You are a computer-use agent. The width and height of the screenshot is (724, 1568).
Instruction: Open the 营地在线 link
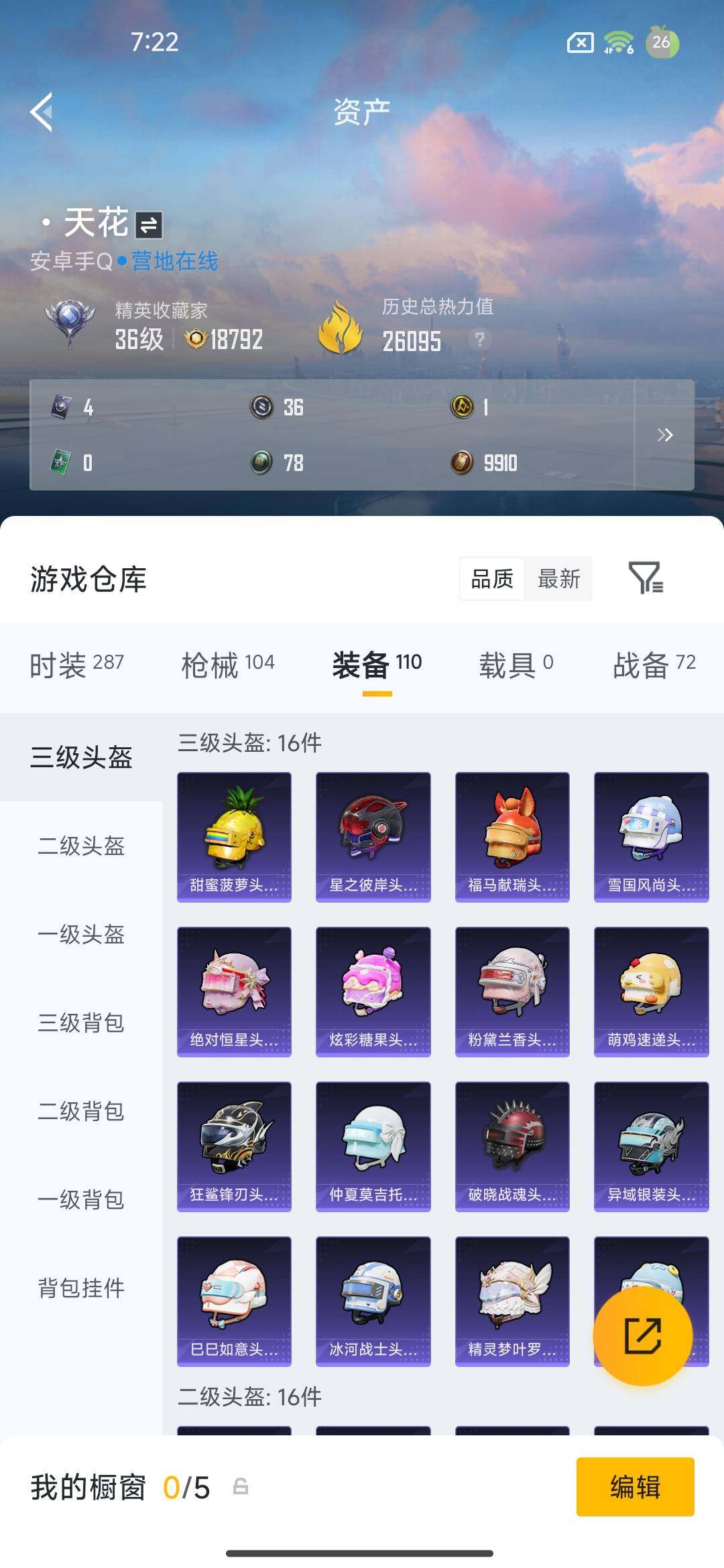(174, 263)
